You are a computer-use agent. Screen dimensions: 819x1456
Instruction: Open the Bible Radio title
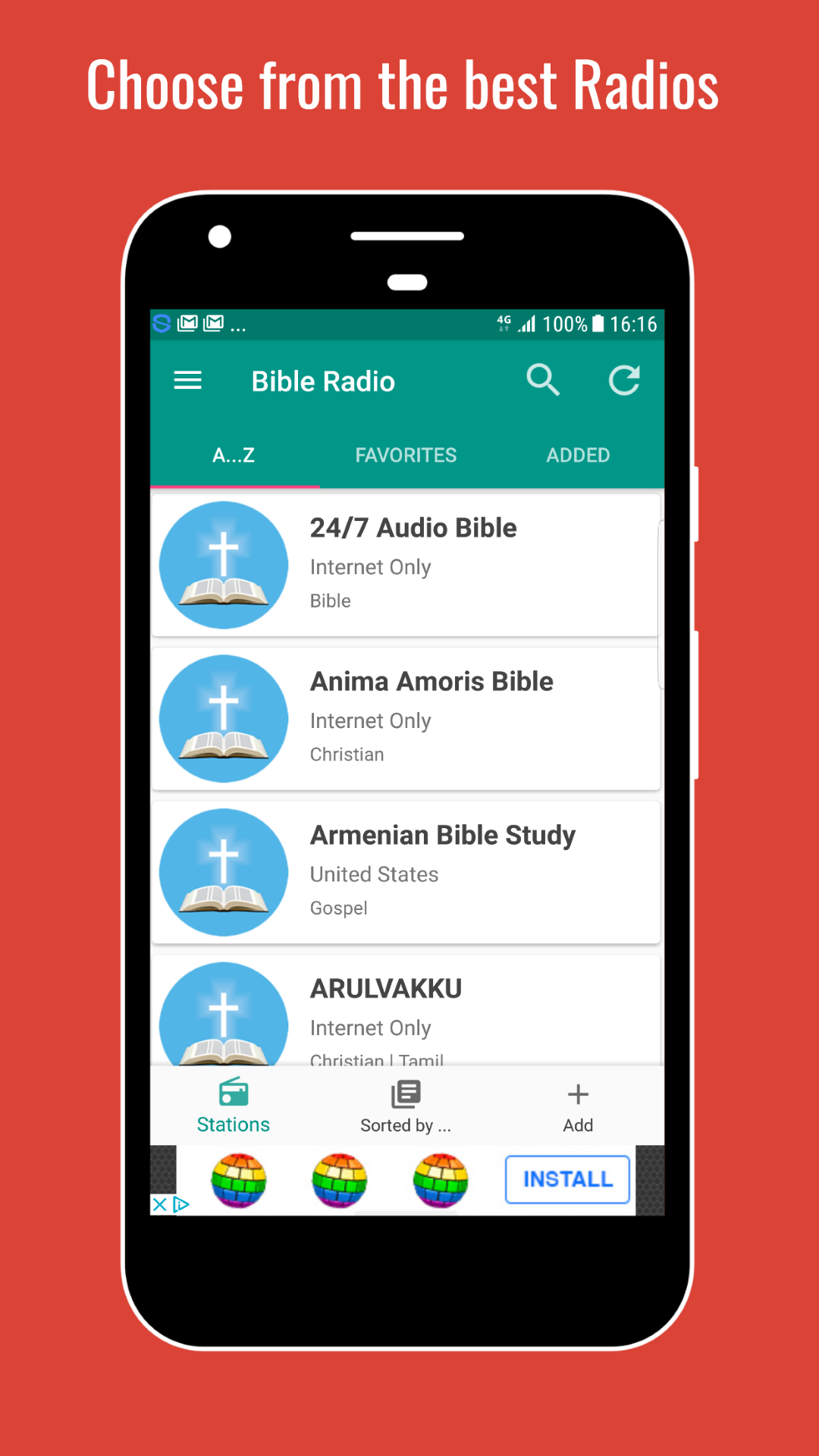coord(322,381)
